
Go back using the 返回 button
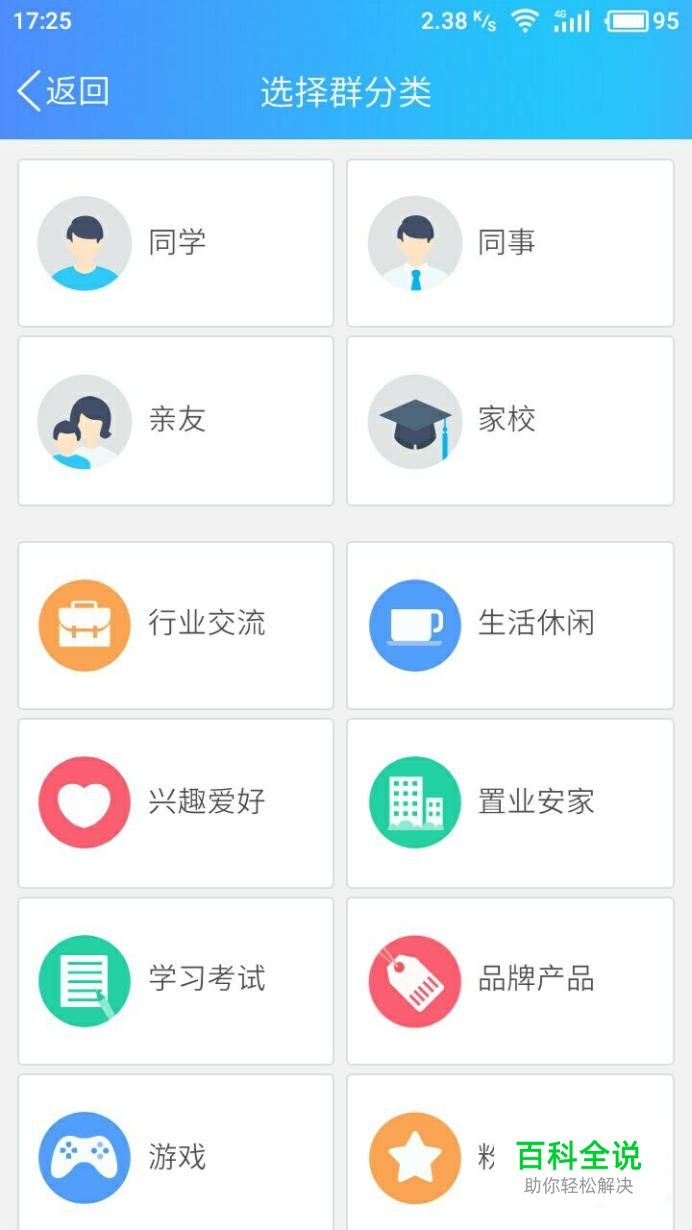pyautogui.click(x=62, y=92)
